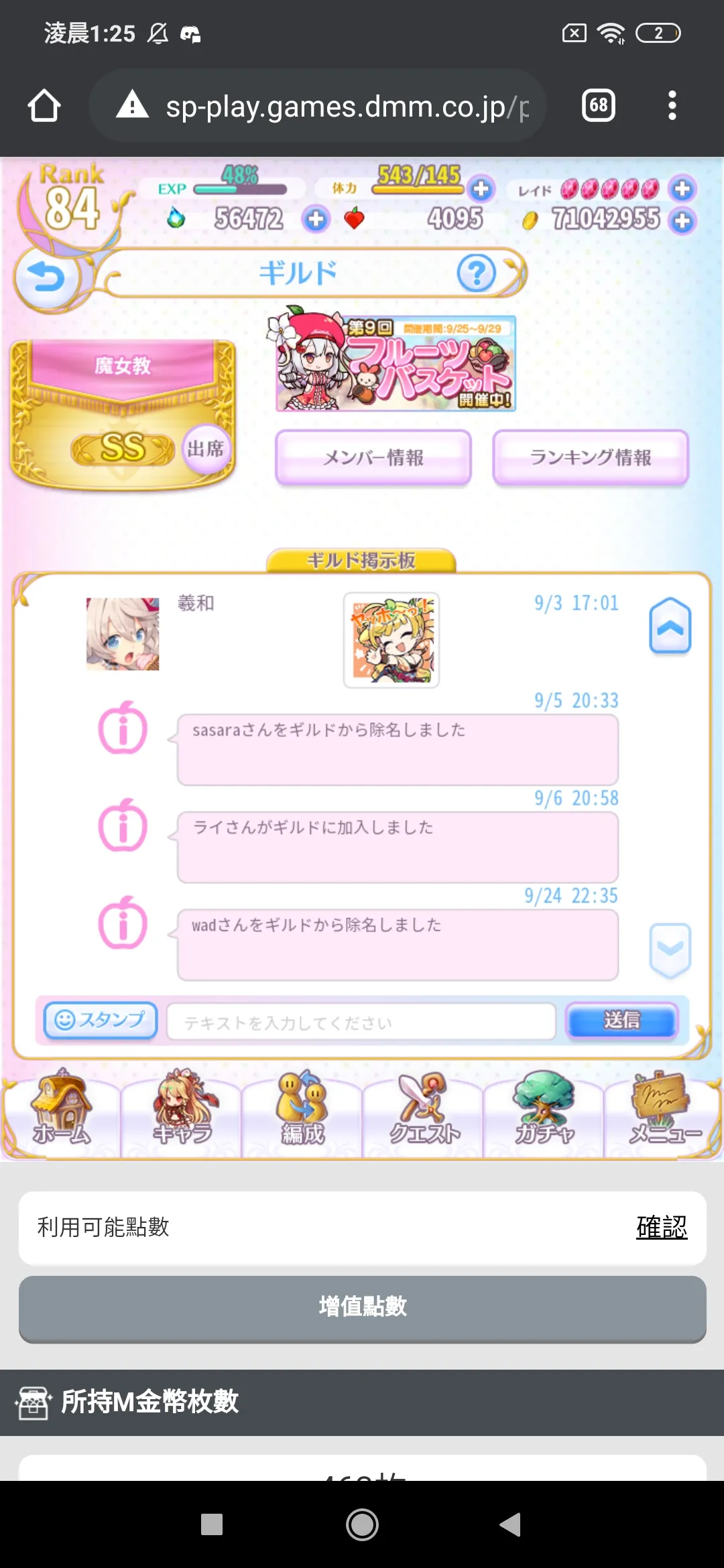The width and height of the screenshot is (724, 1568).
Task: Switch to the クエスト tab
Action: tap(424, 1109)
